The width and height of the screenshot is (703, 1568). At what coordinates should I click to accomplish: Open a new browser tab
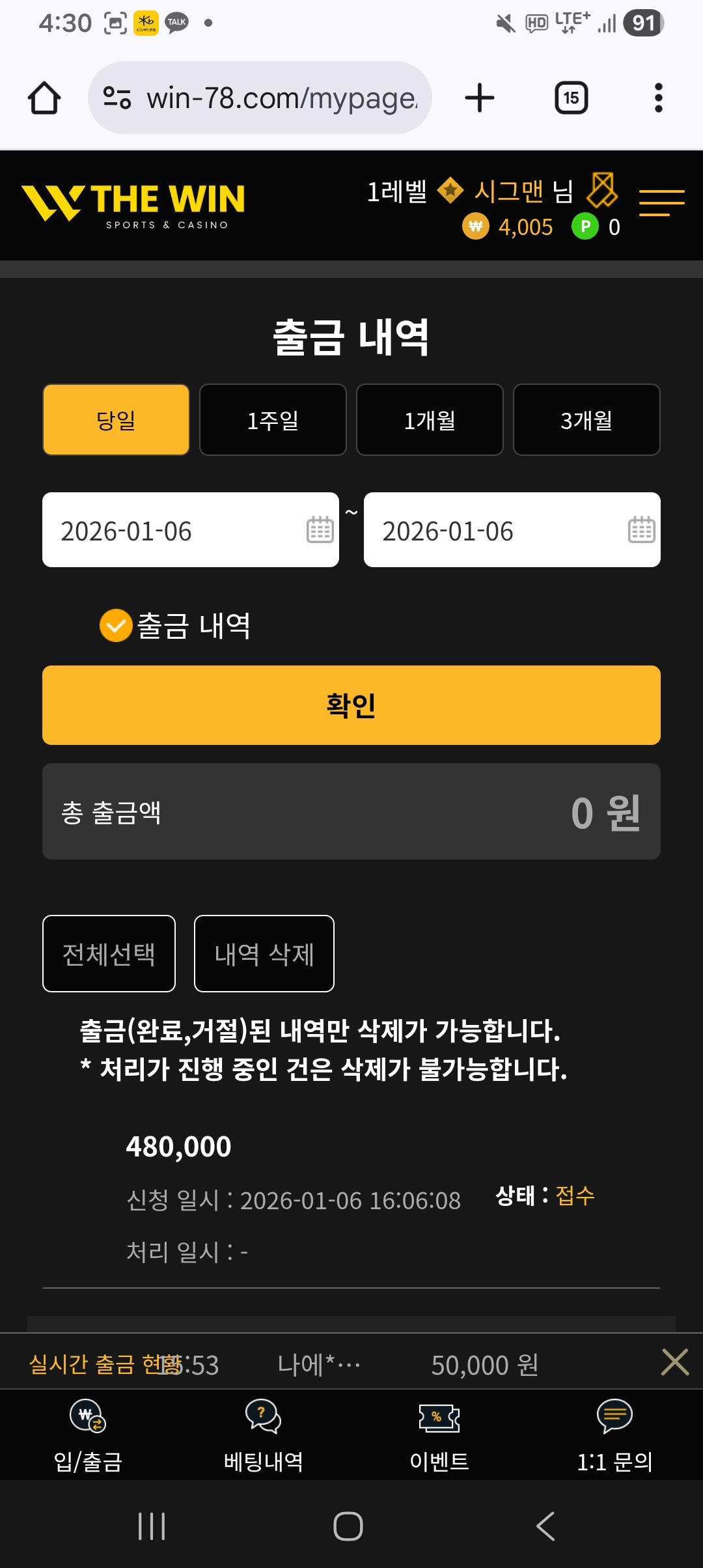480,98
